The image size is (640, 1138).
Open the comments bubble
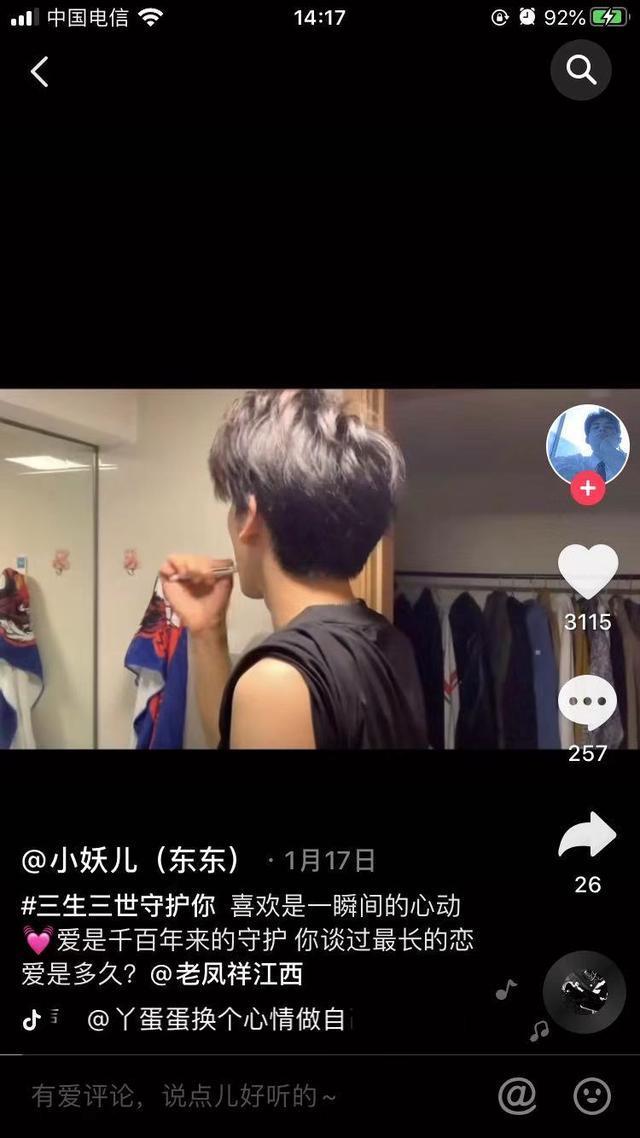587,703
